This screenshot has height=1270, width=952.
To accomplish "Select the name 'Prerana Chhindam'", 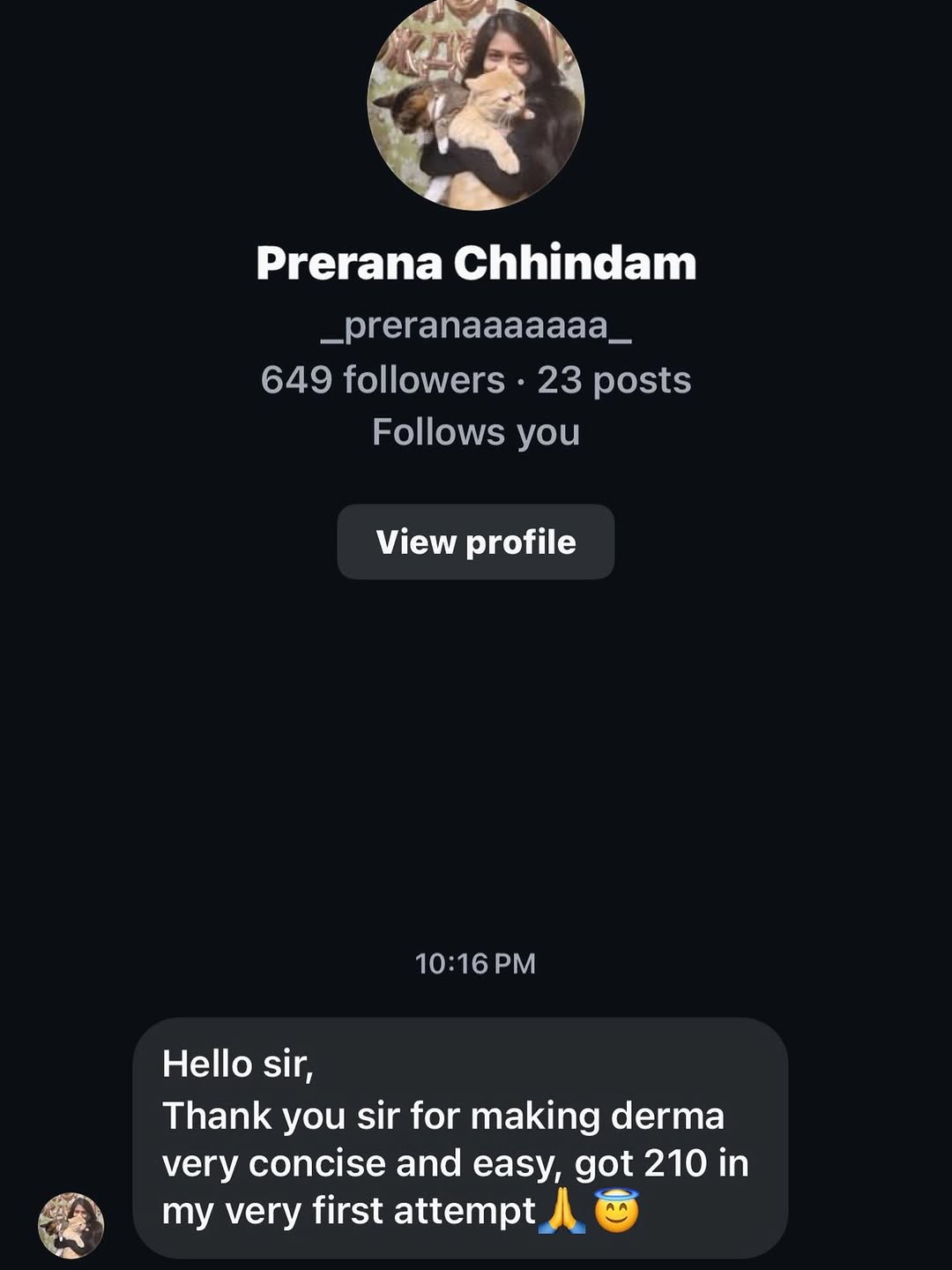I will pyautogui.click(x=476, y=263).
